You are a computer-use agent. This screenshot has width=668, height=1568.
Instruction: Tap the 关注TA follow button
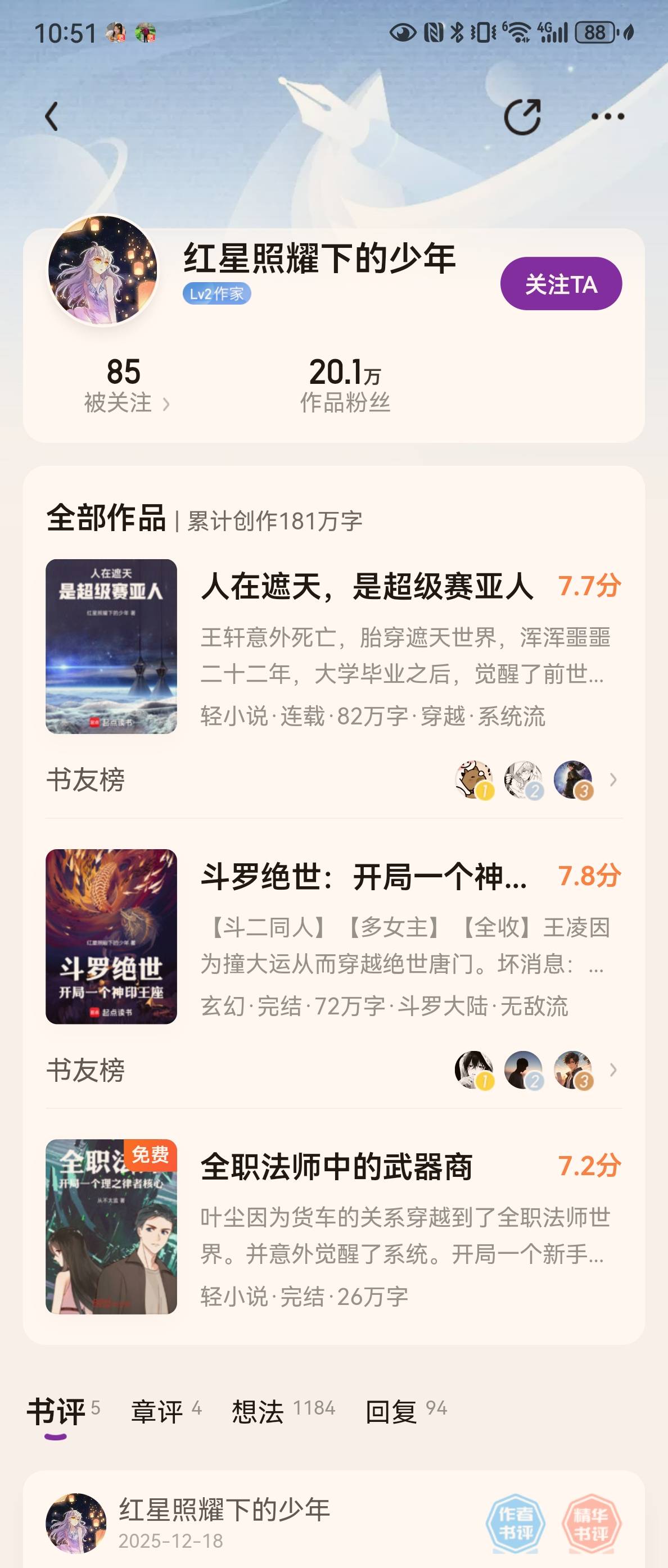tap(560, 284)
